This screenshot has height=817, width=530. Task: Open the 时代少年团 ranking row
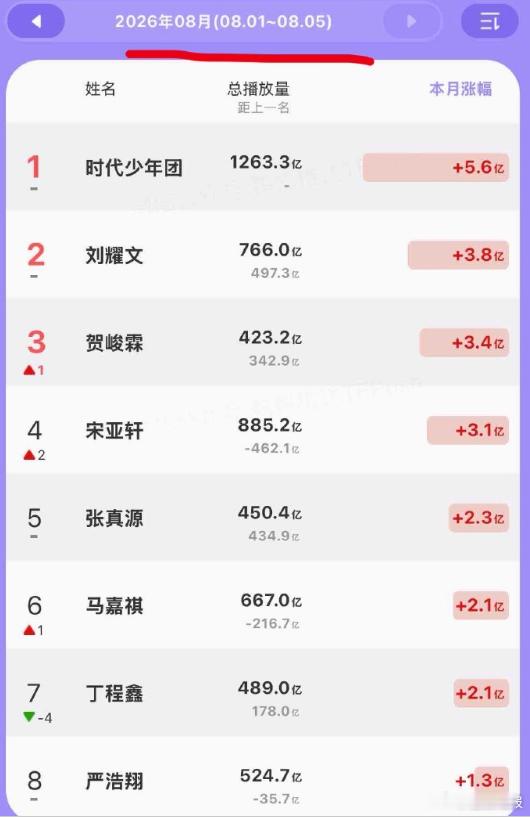point(263,167)
